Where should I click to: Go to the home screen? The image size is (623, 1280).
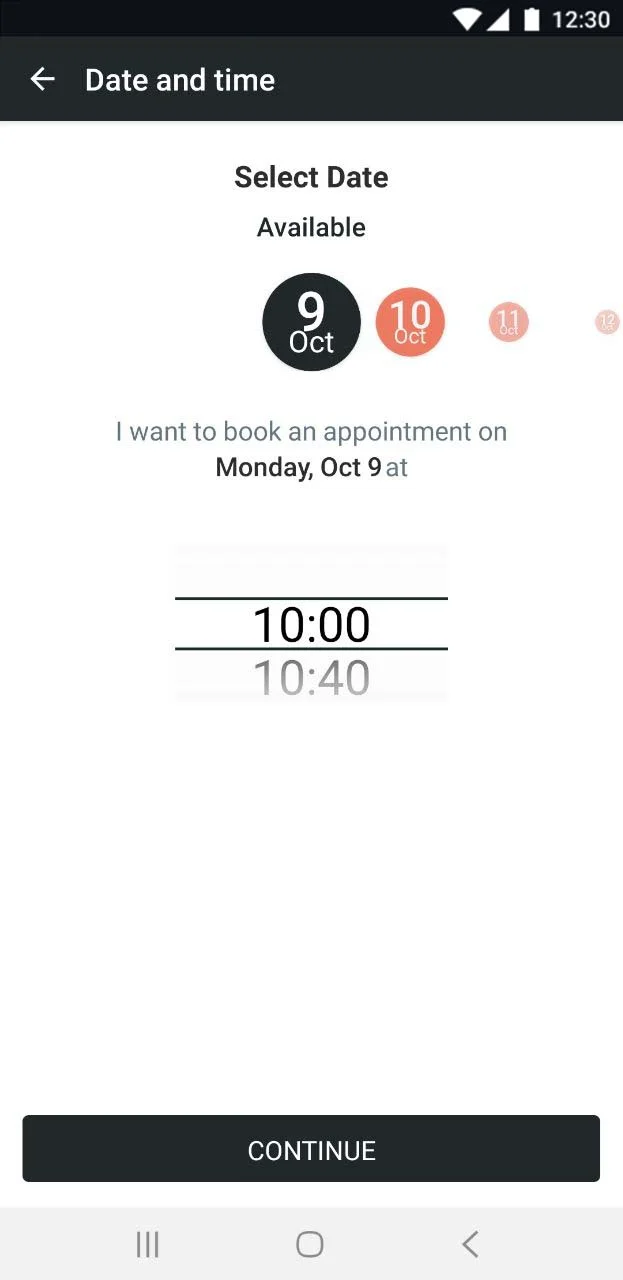tap(310, 1244)
